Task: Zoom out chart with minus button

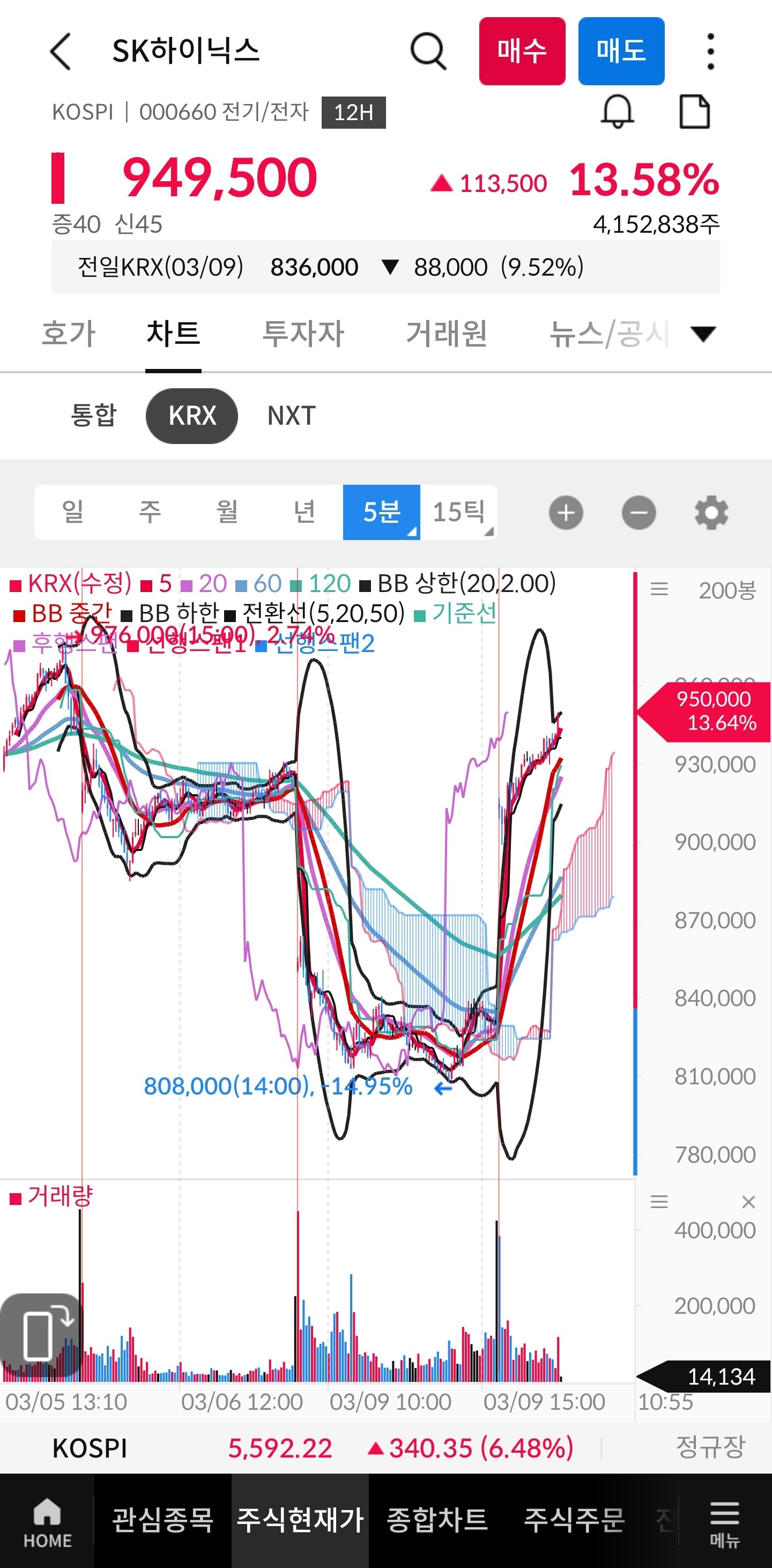Action: 639,513
